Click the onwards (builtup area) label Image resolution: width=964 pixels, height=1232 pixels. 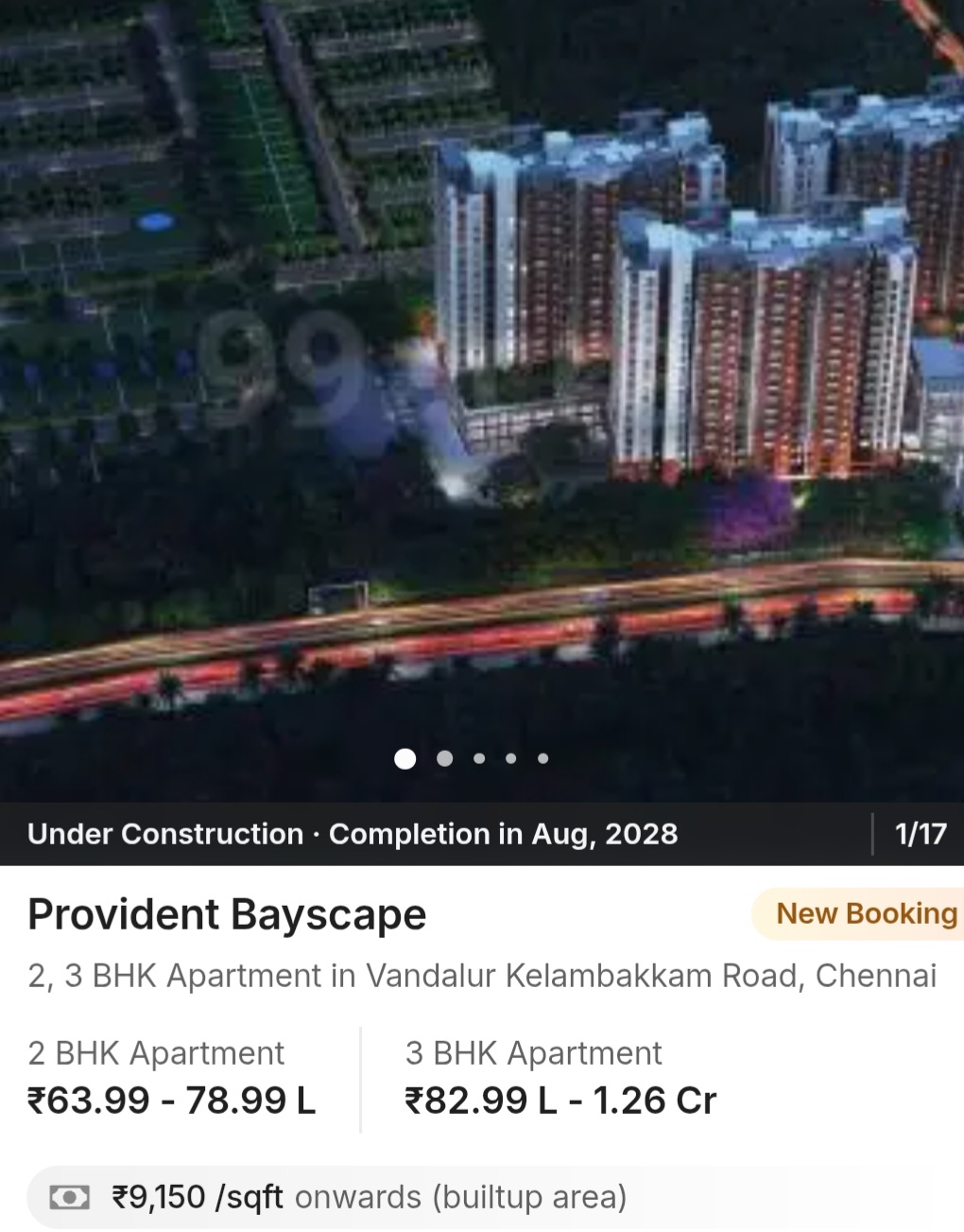tap(460, 1197)
